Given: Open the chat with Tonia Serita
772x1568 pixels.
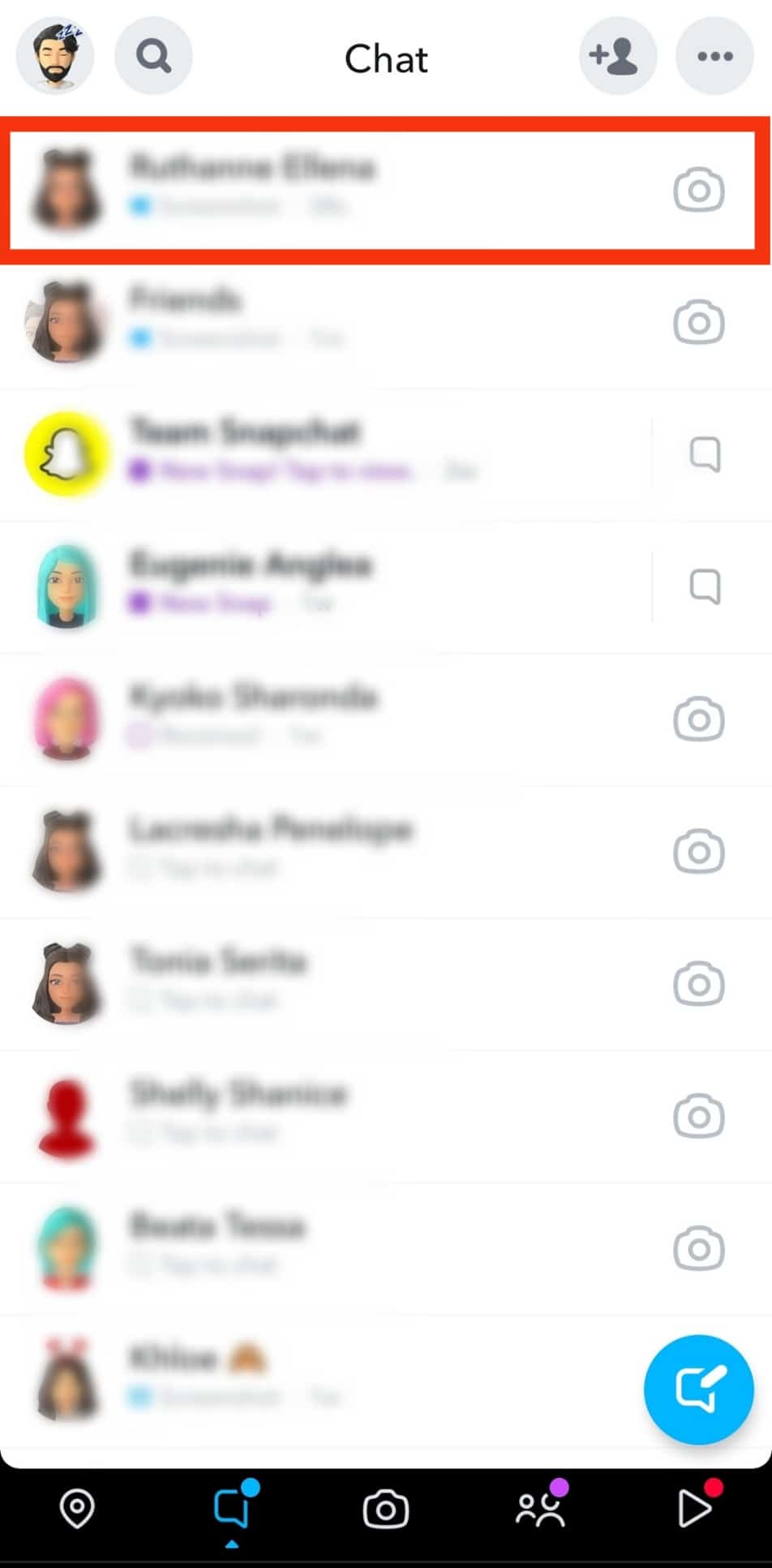Looking at the screenshot, I should [324, 982].
